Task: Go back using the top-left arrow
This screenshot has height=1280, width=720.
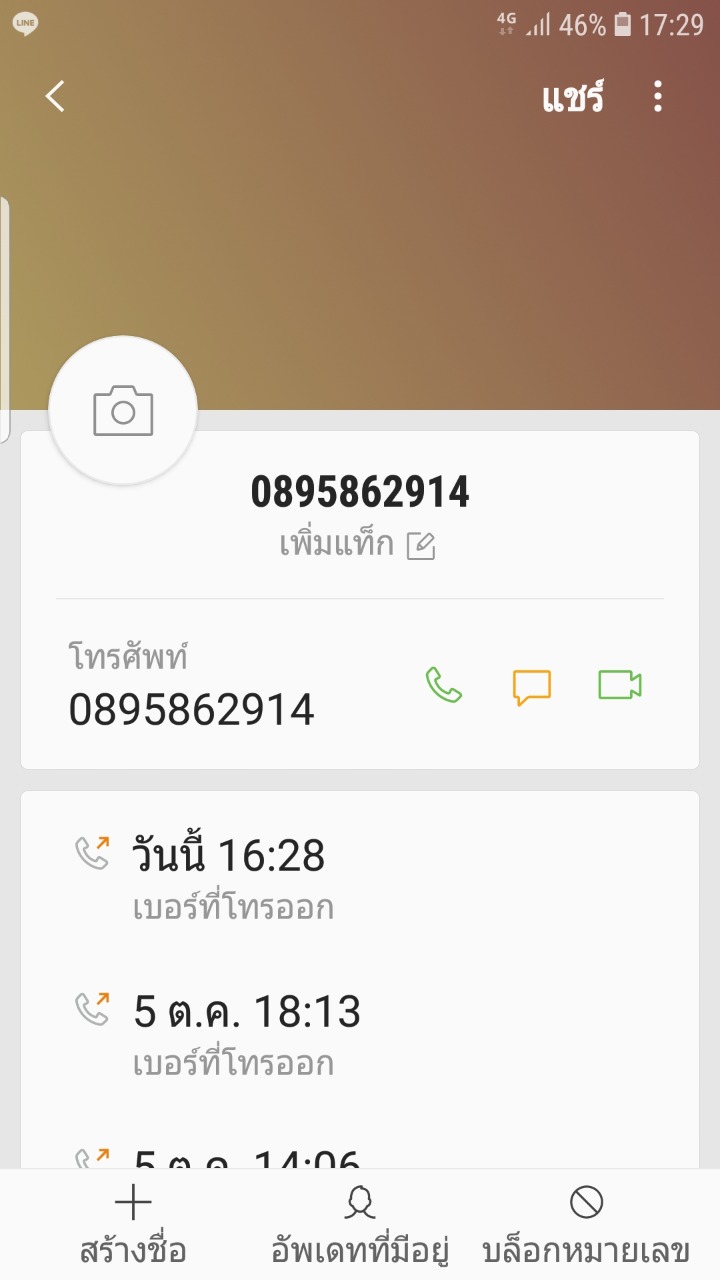Action: (55, 97)
